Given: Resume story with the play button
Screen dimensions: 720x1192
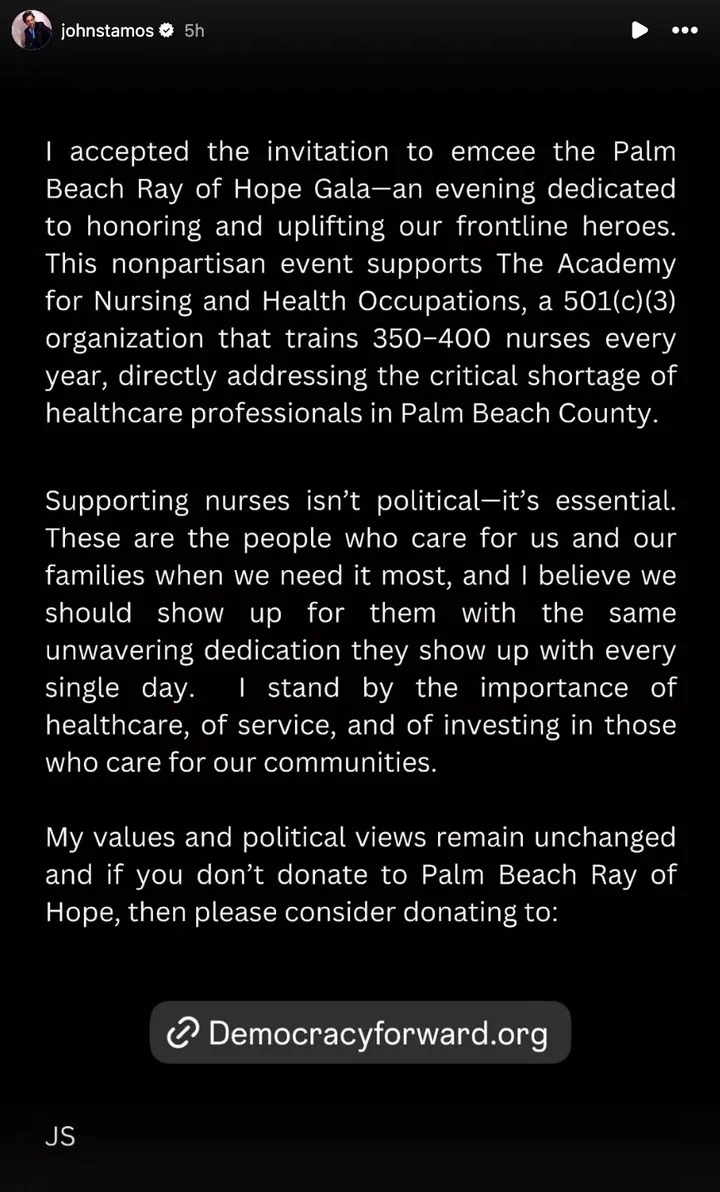Looking at the screenshot, I should (640, 30).
